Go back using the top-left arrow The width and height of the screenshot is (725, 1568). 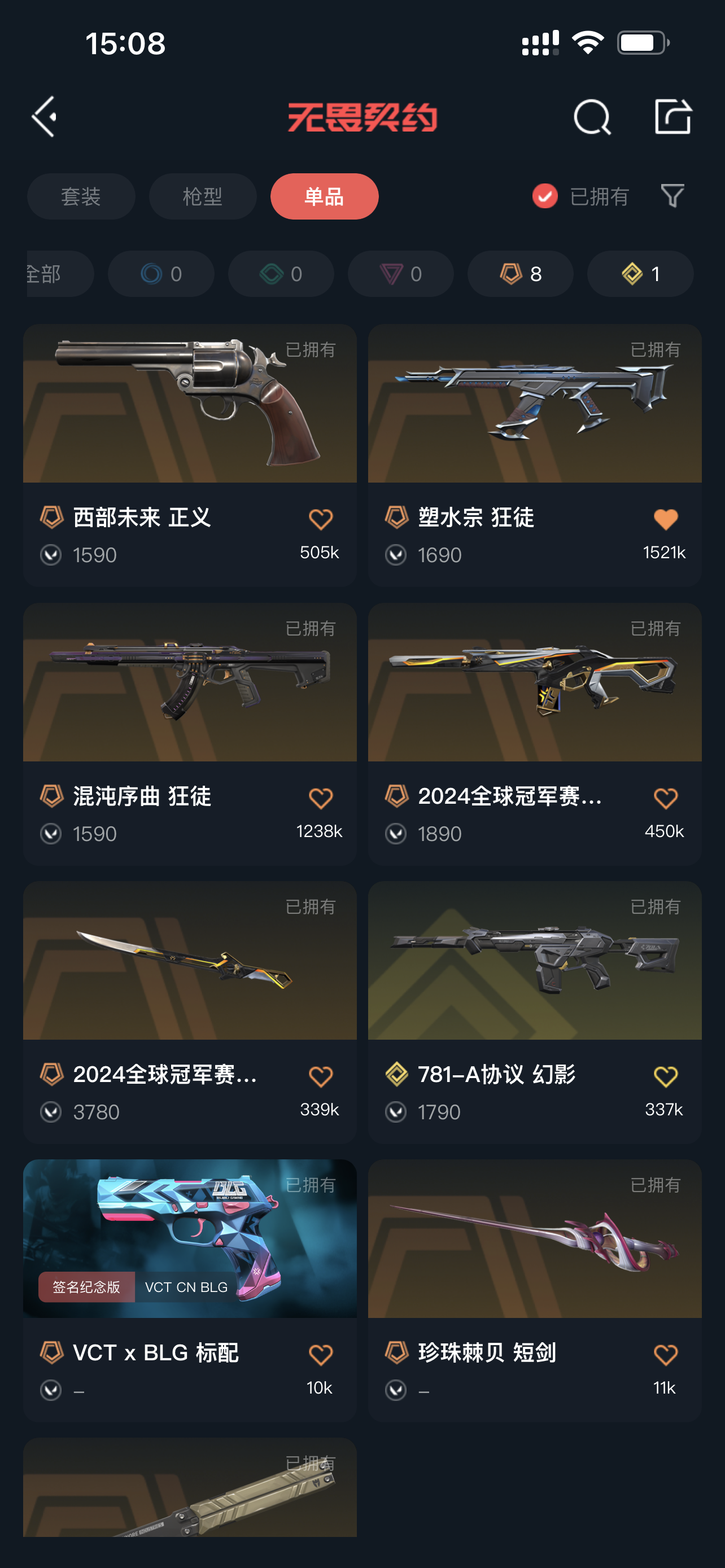click(45, 116)
